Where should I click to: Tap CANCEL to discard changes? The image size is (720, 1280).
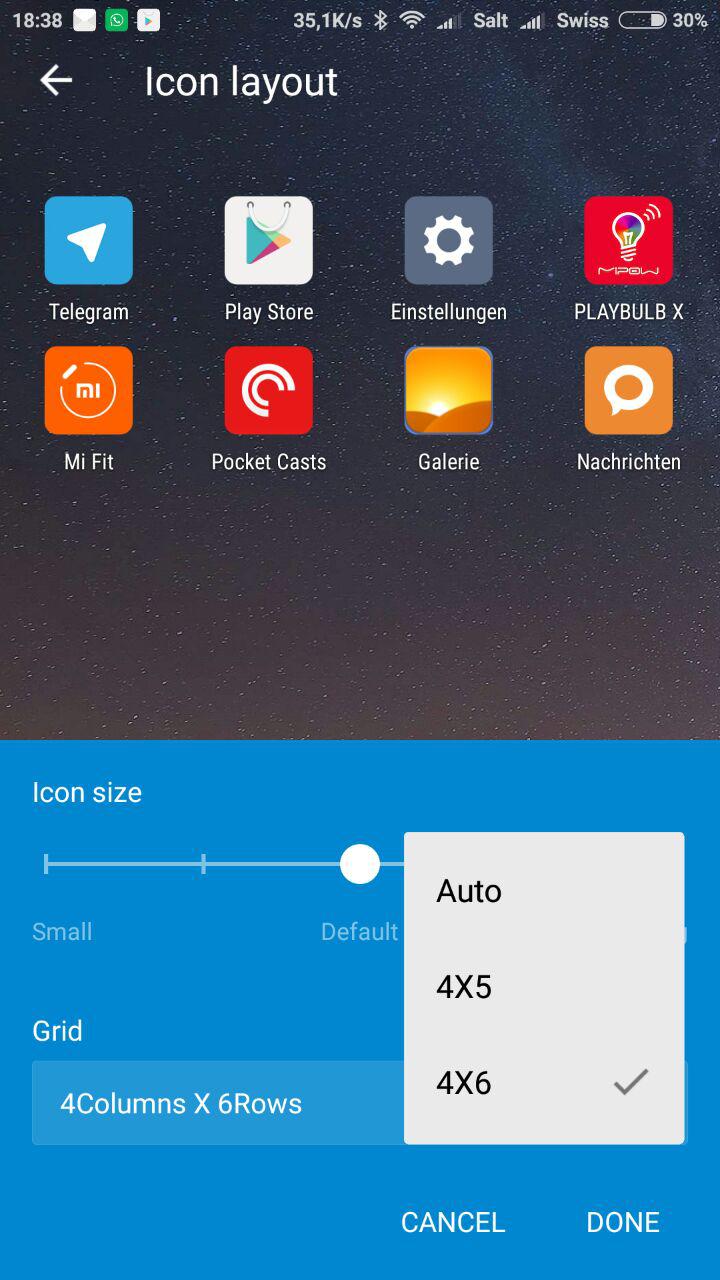(453, 1222)
